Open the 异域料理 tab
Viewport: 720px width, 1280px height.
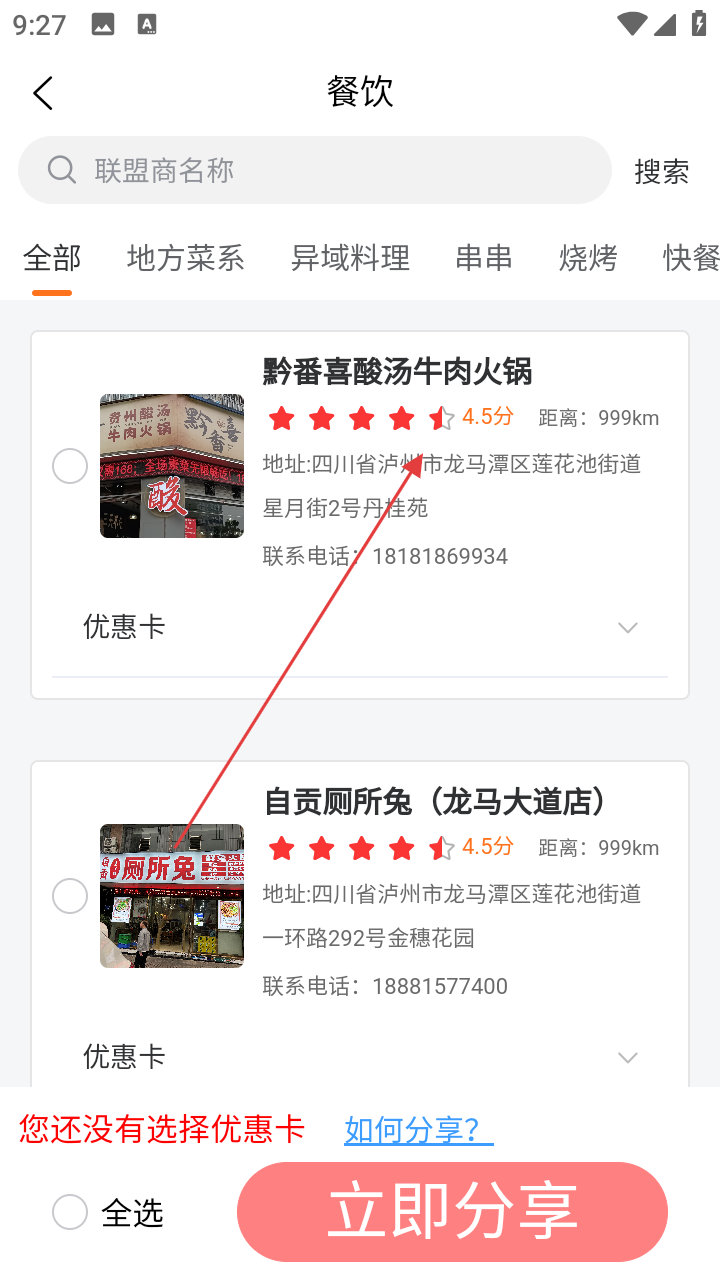[350, 258]
